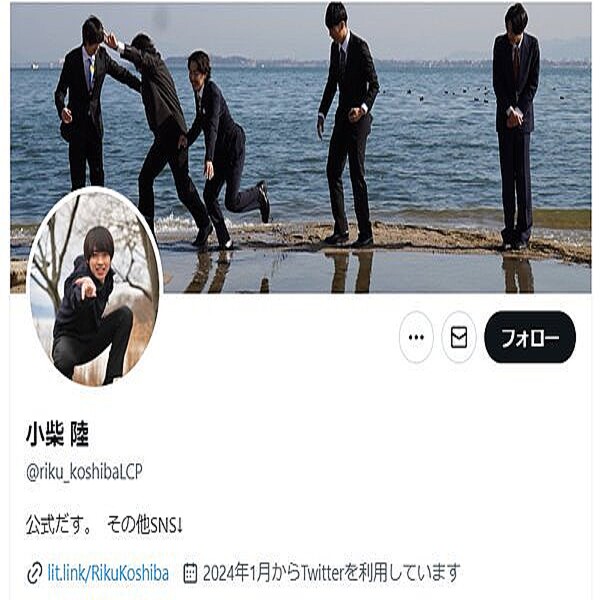This screenshot has width=600, height=600.
Task: Send a direct message via envelope icon
Action: [459, 338]
